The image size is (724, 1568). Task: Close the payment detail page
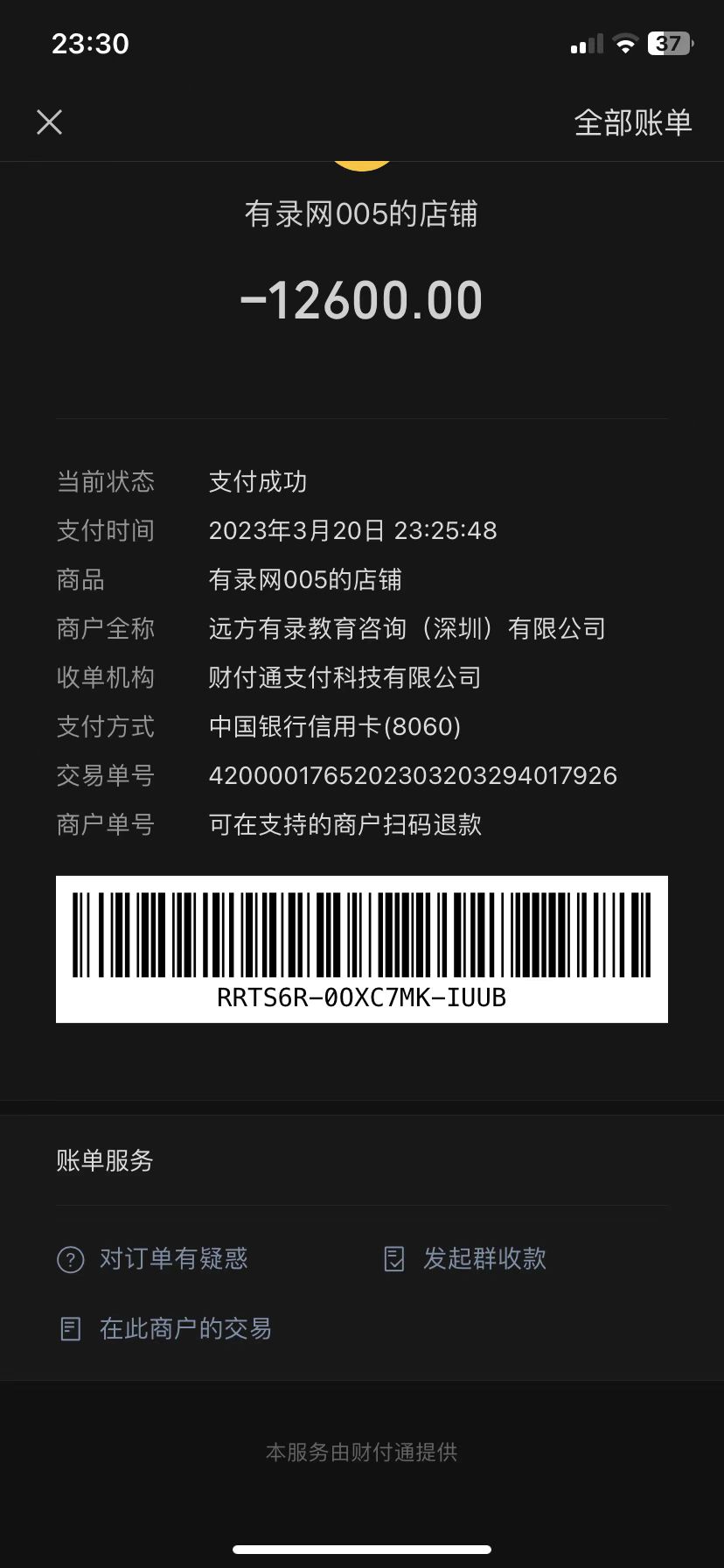tap(50, 122)
